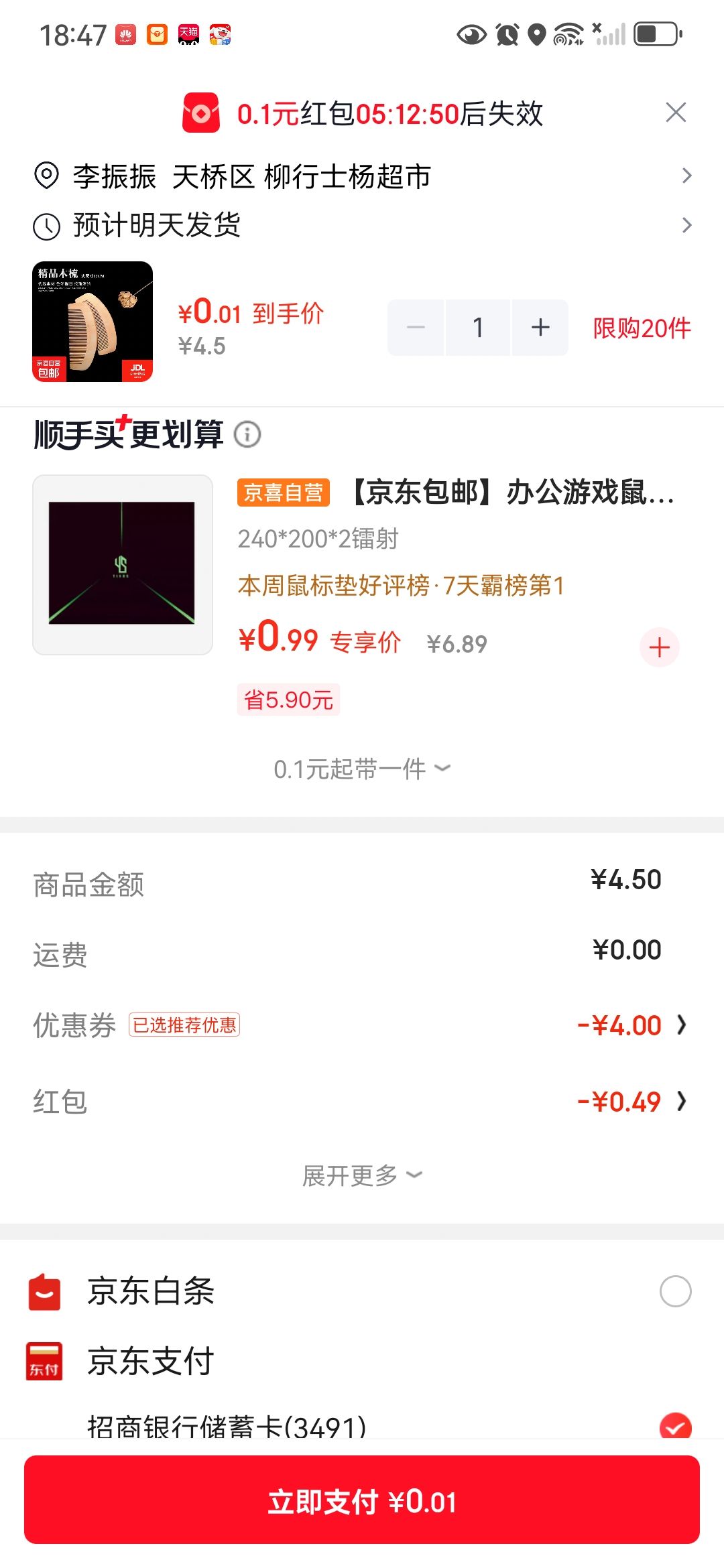
Task: Expand the 0.1元起带一件 section
Action: [362, 769]
